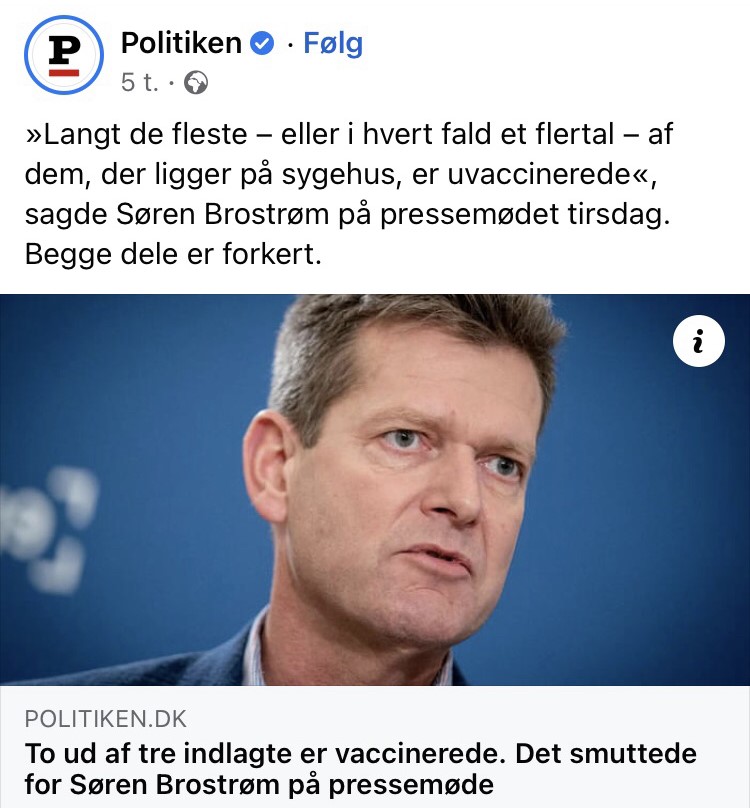The height and width of the screenshot is (808, 750).
Task: Open the politiken.dk article headline link
Action: pyautogui.click(x=360, y=767)
